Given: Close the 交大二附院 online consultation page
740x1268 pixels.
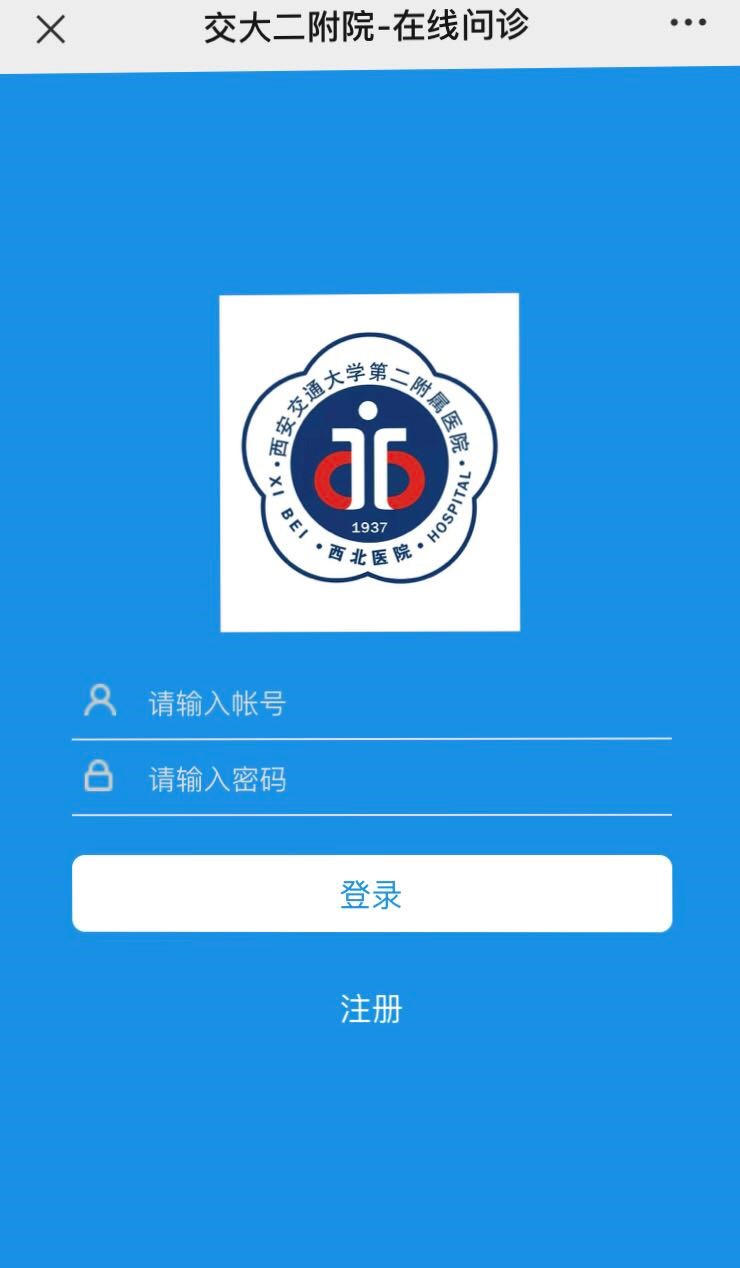Looking at the screenshot, I should click(51, 30).
